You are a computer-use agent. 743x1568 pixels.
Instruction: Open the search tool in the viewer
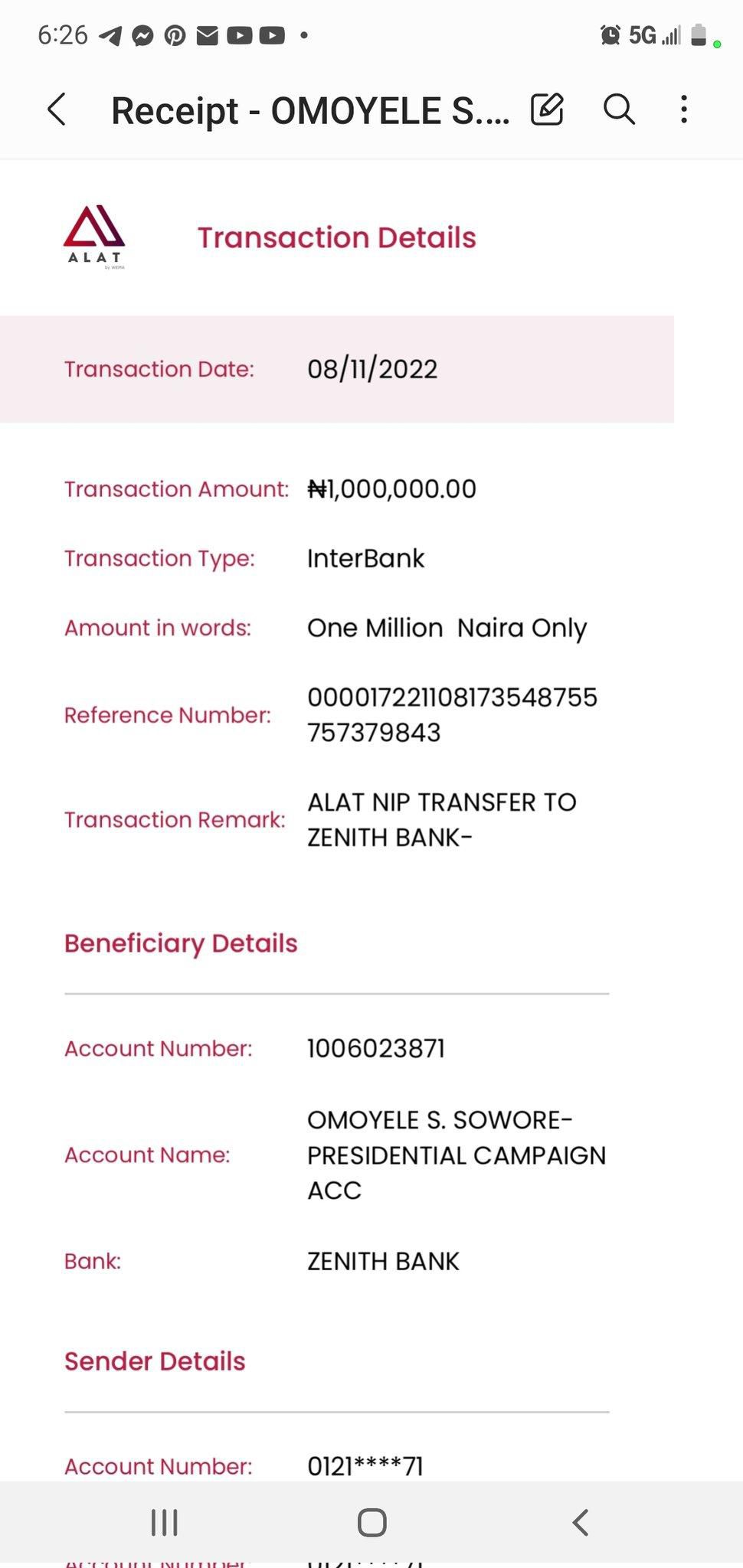(x=619, y=109)
